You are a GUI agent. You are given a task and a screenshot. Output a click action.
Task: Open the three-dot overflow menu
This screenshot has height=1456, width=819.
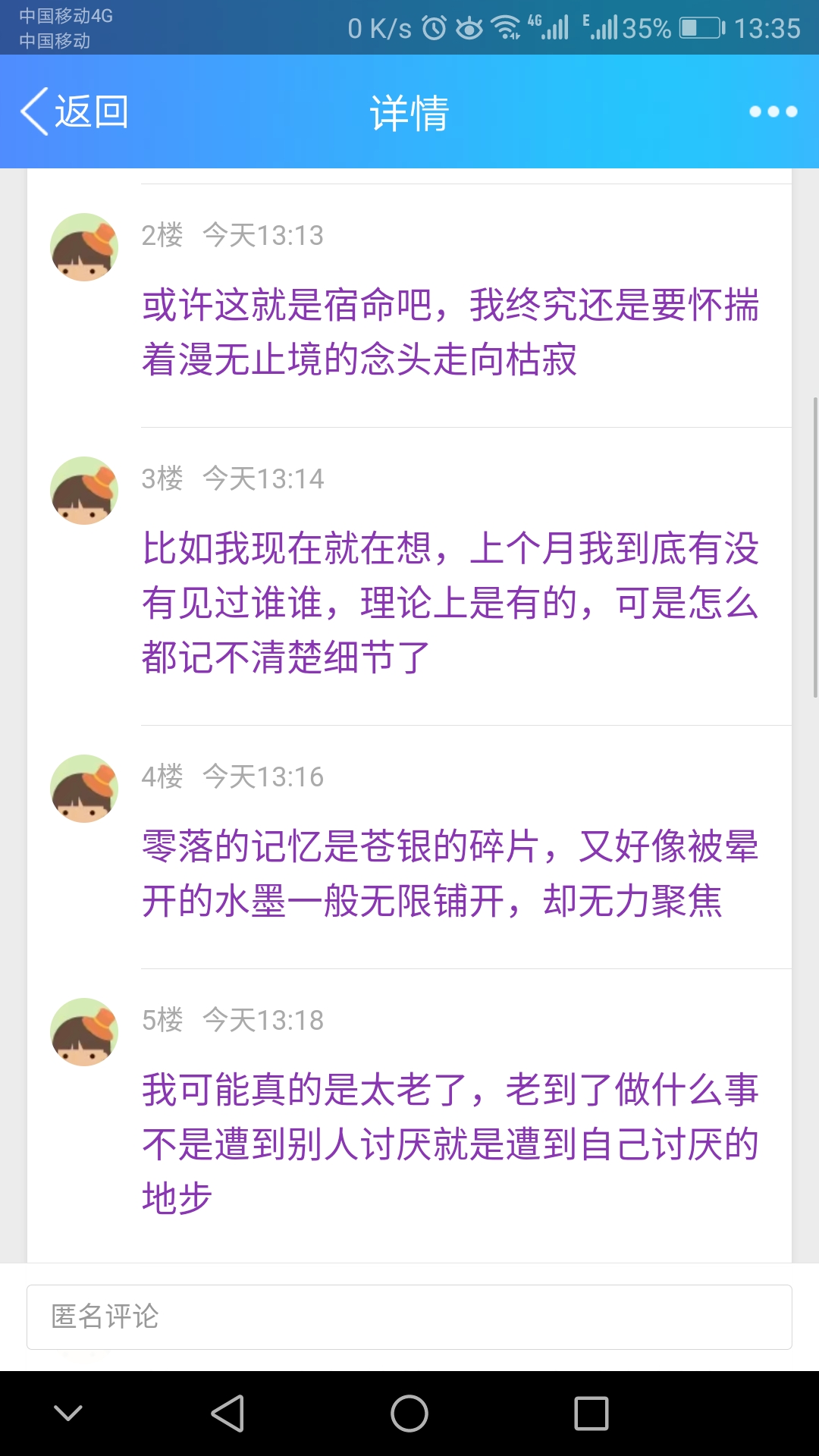click(x=773, y=111)
